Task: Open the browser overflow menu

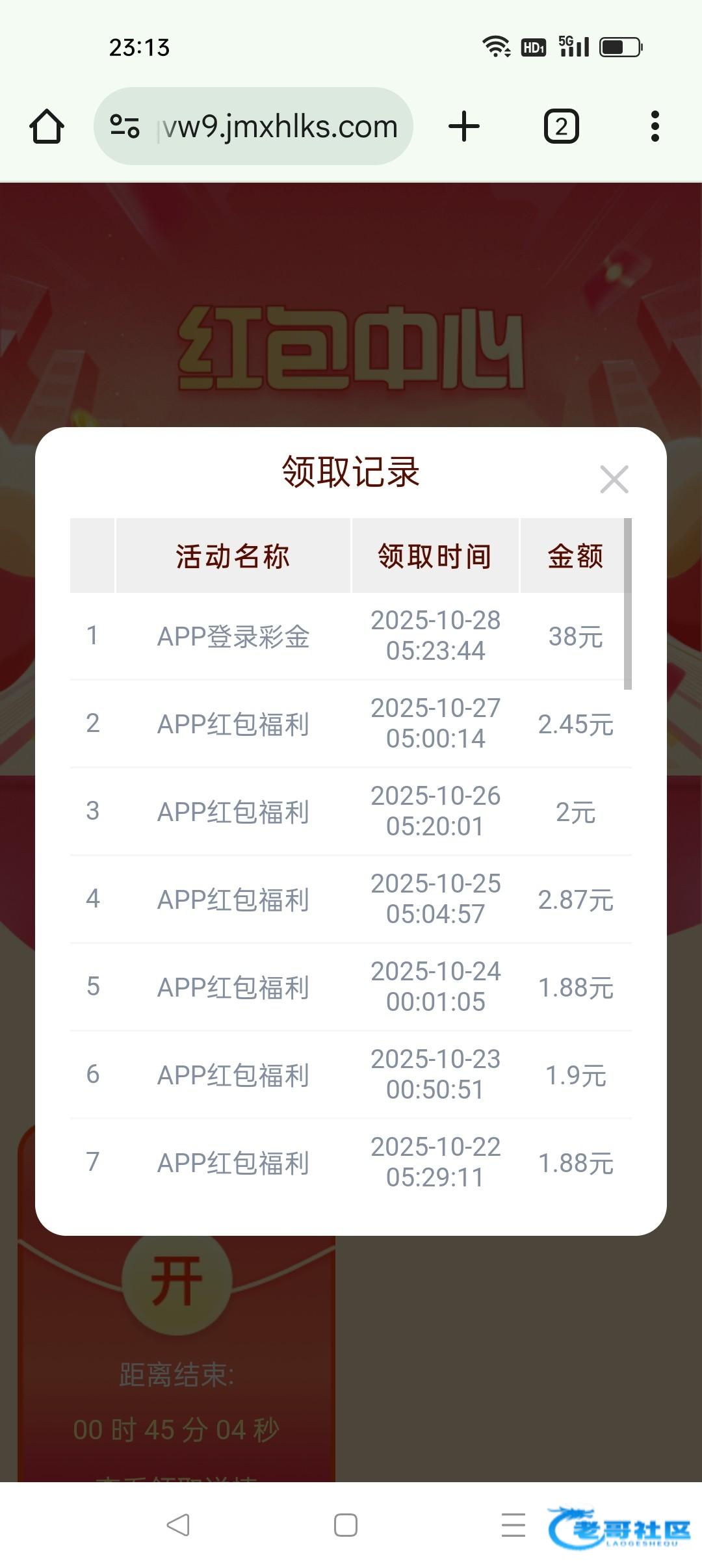Action: [x=655, y=126]
